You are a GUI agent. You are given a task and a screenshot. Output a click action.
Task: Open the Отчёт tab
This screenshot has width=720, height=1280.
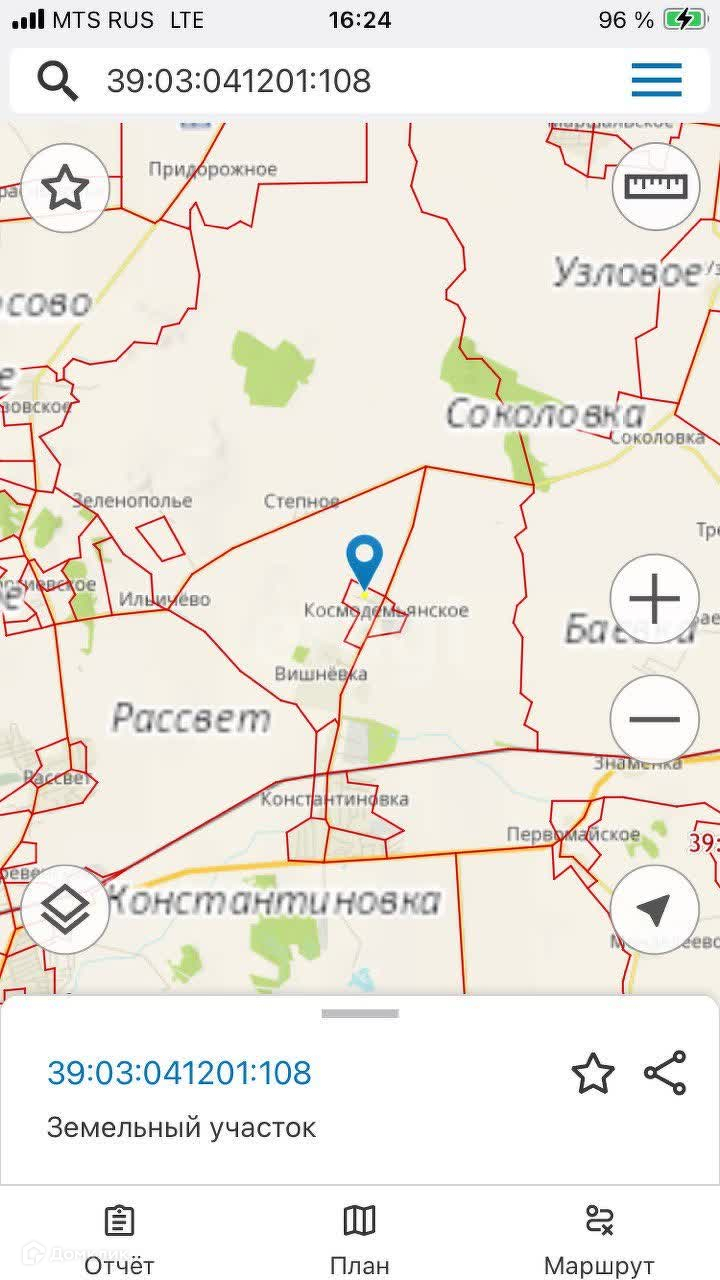coord(119,1240)
